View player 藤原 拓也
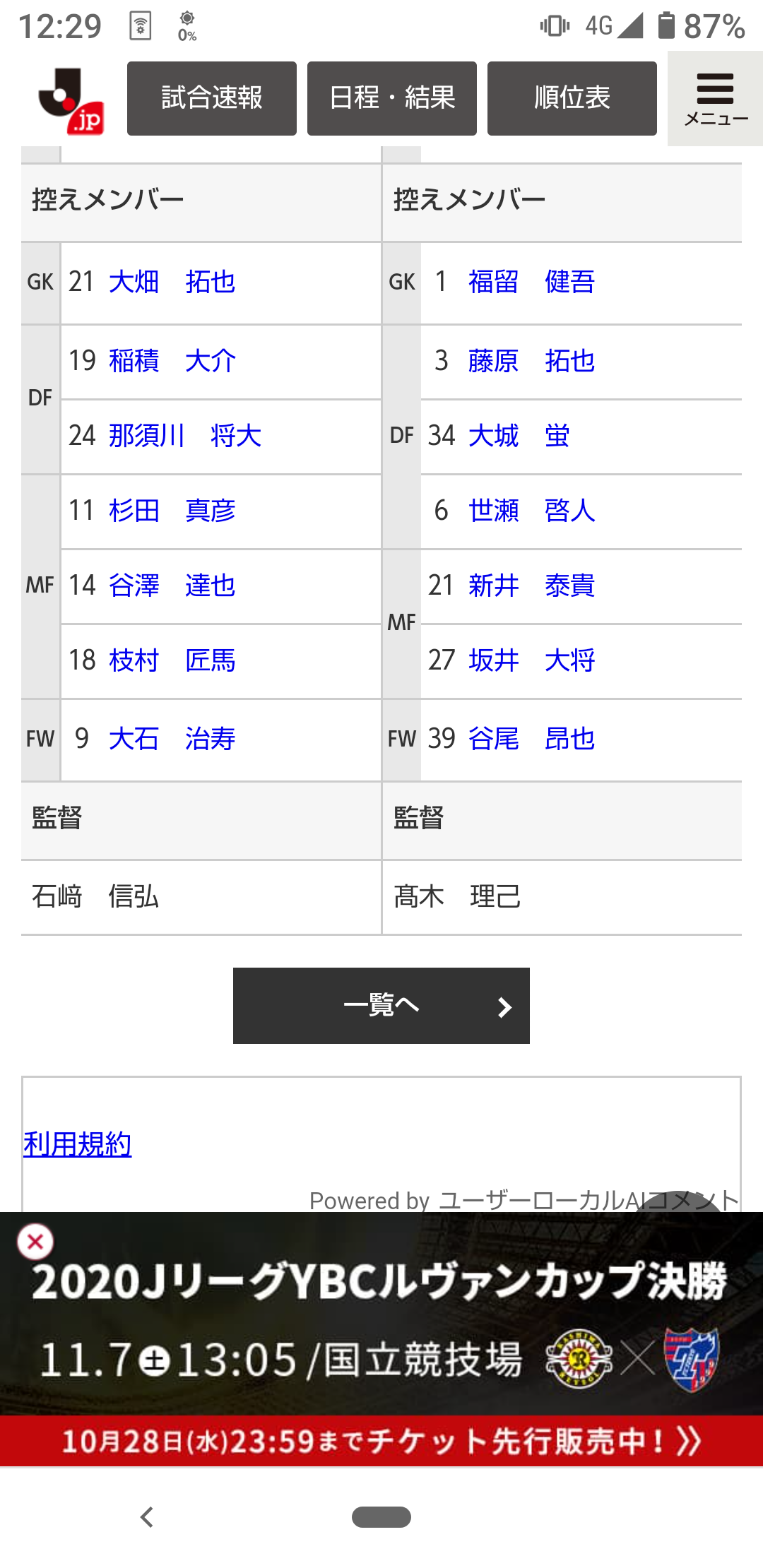This screenshot has height=1568, width=763. (x=531, y=361)
